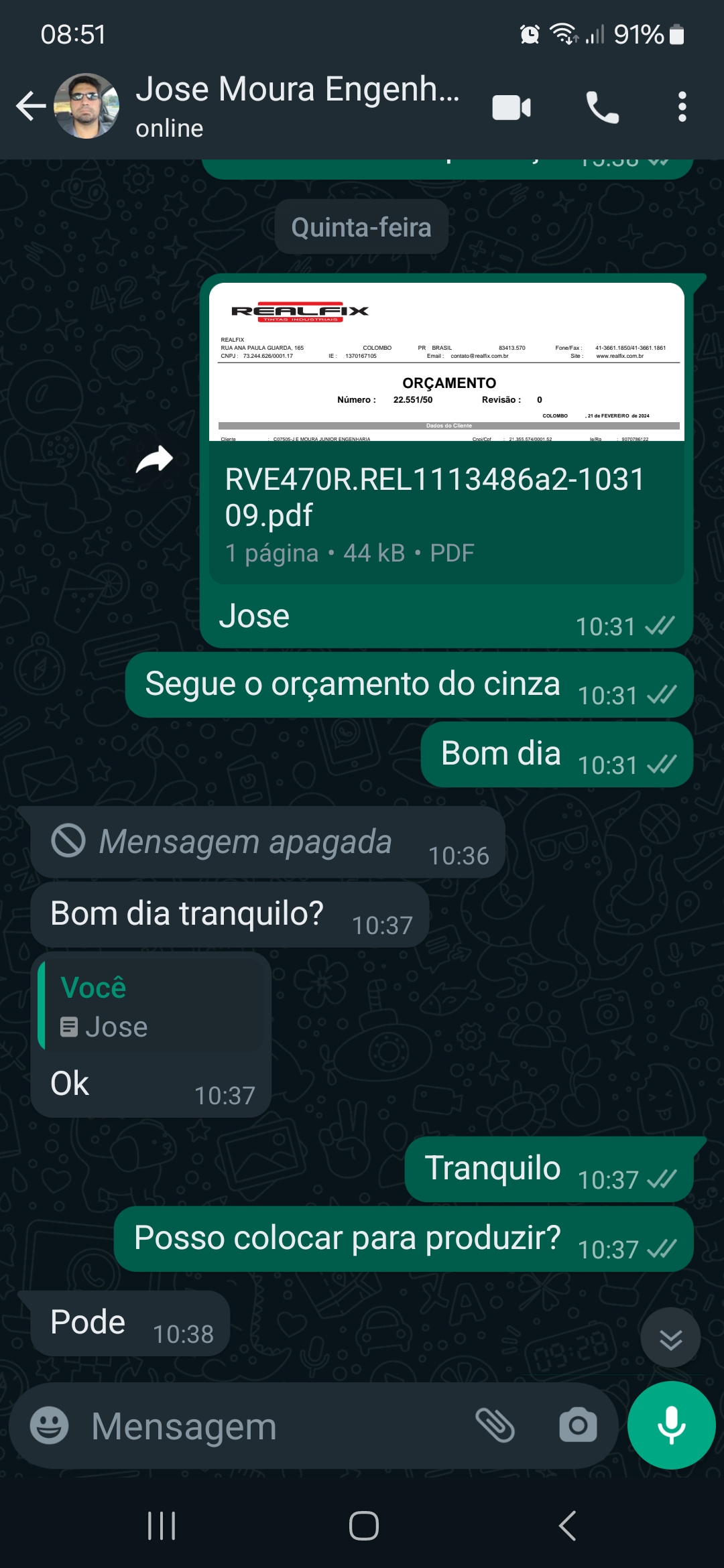Open the emoji picker
724x1568 pixels.
(x=50, y=1425)
